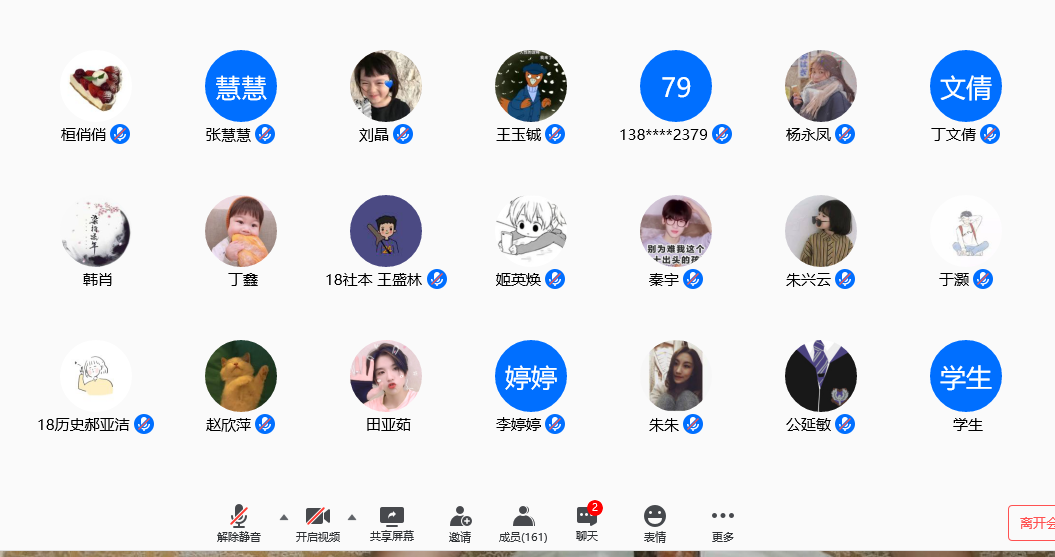
Task: Unmute the microphone (解除静音)
Action: pos(239,522)
